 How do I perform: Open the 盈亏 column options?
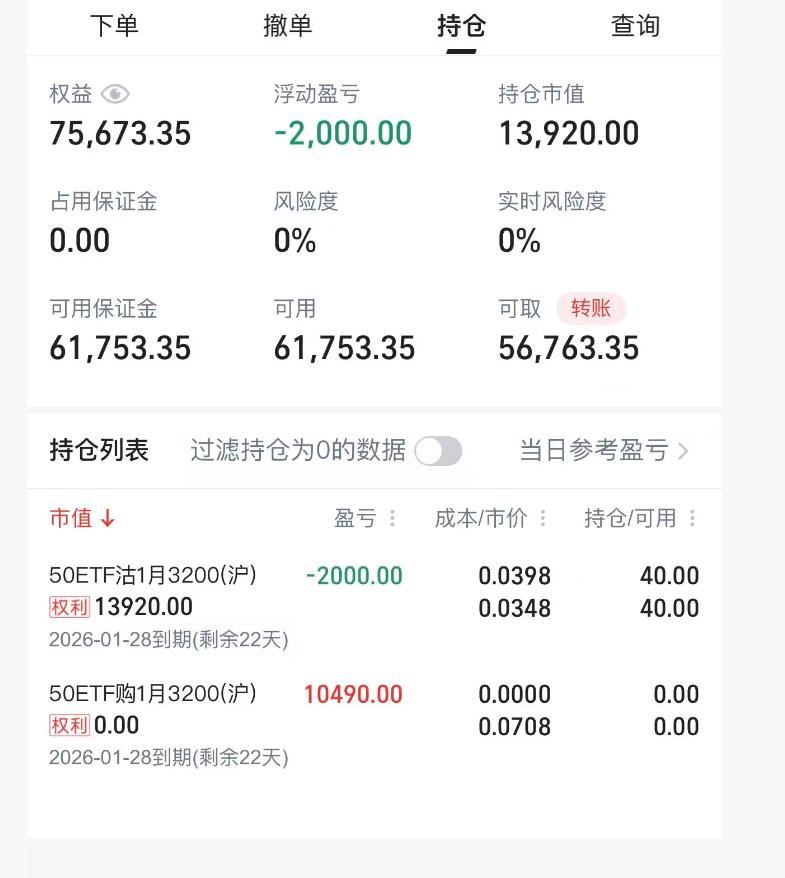pyautogui.click(x=392, y=518)
